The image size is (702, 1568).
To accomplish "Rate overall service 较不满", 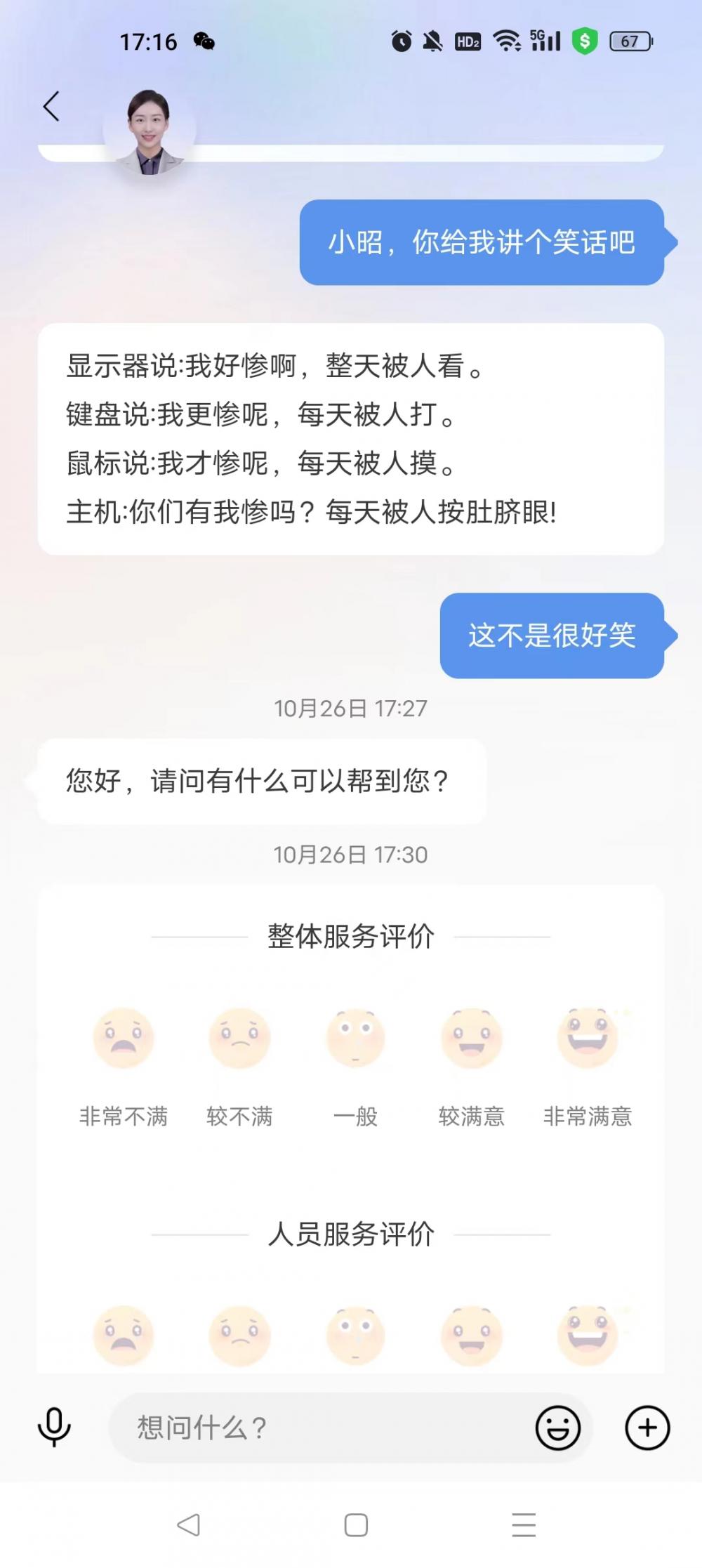I will [x=239, y=1039].
